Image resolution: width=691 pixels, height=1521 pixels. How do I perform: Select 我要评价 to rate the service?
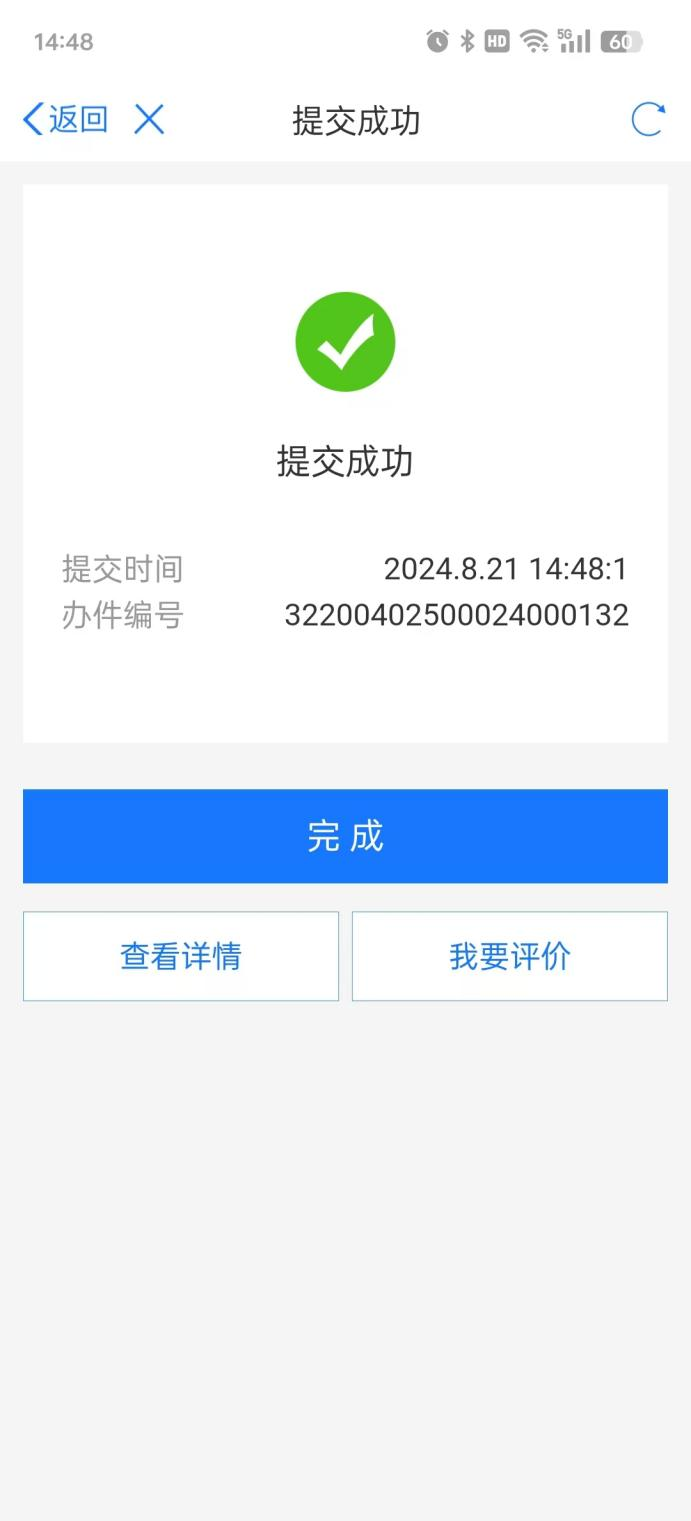point(510,956)
